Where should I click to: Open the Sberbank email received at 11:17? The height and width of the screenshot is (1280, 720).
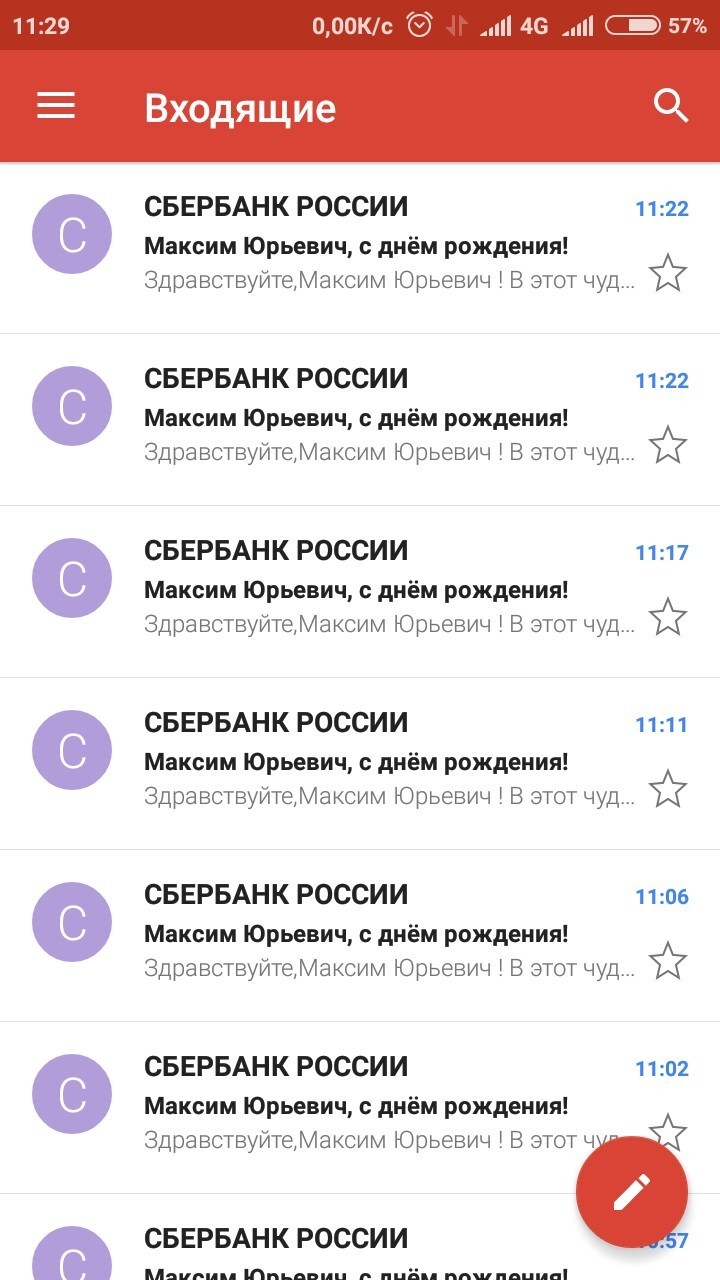pyautogui.click(x=380, y=590)
